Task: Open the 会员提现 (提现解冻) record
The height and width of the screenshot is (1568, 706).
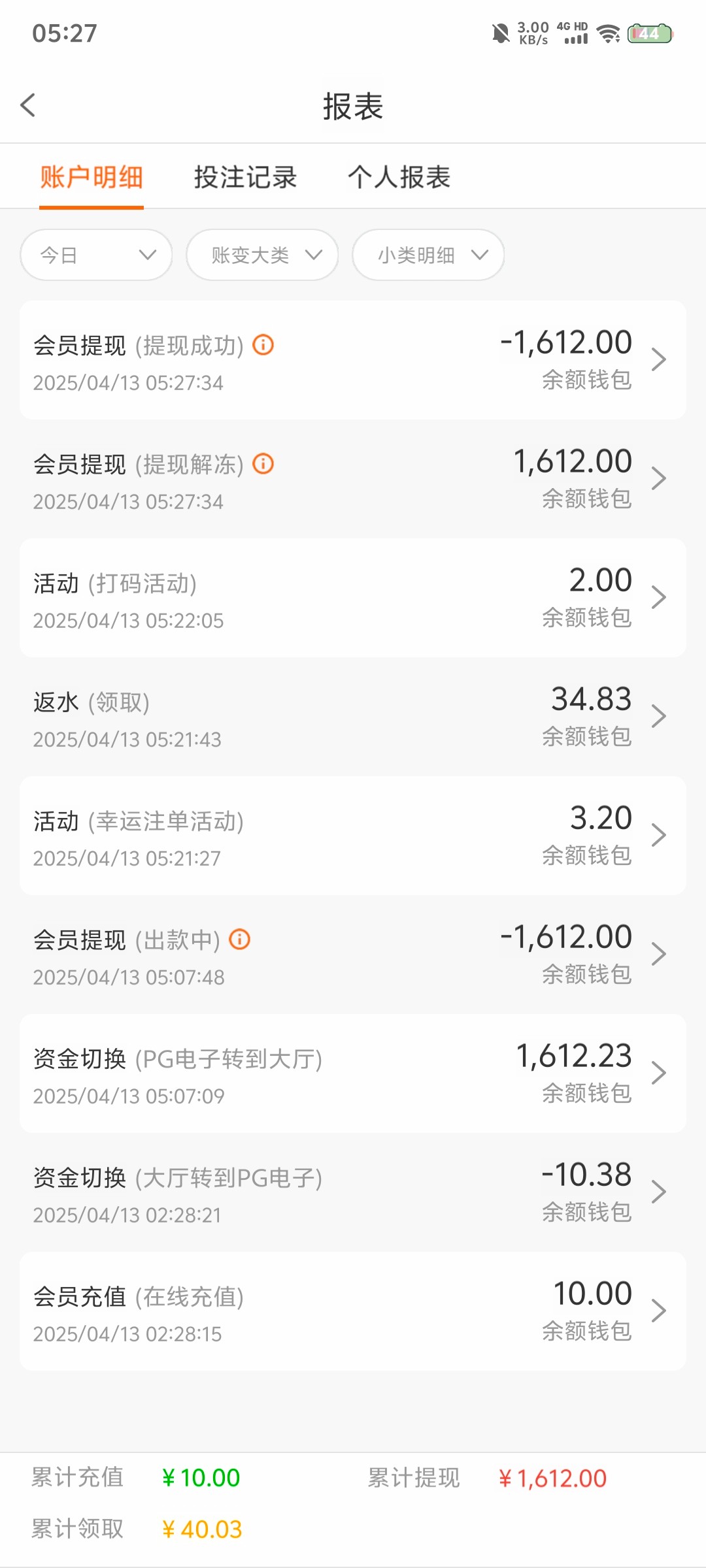Action: (353, 479)
